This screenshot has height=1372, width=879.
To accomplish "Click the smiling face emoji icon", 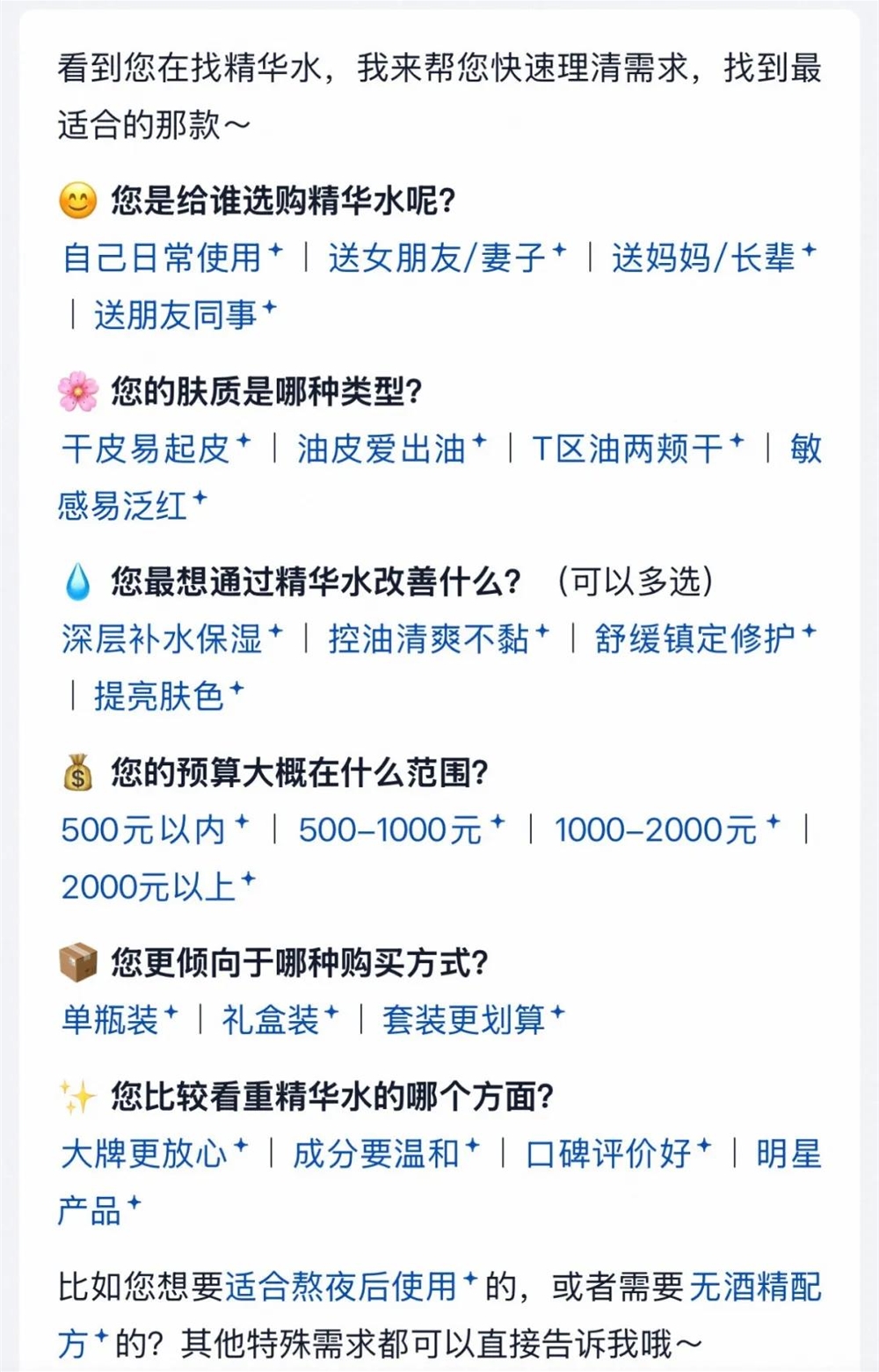I will pyautogui.click(x=77, y=201).
